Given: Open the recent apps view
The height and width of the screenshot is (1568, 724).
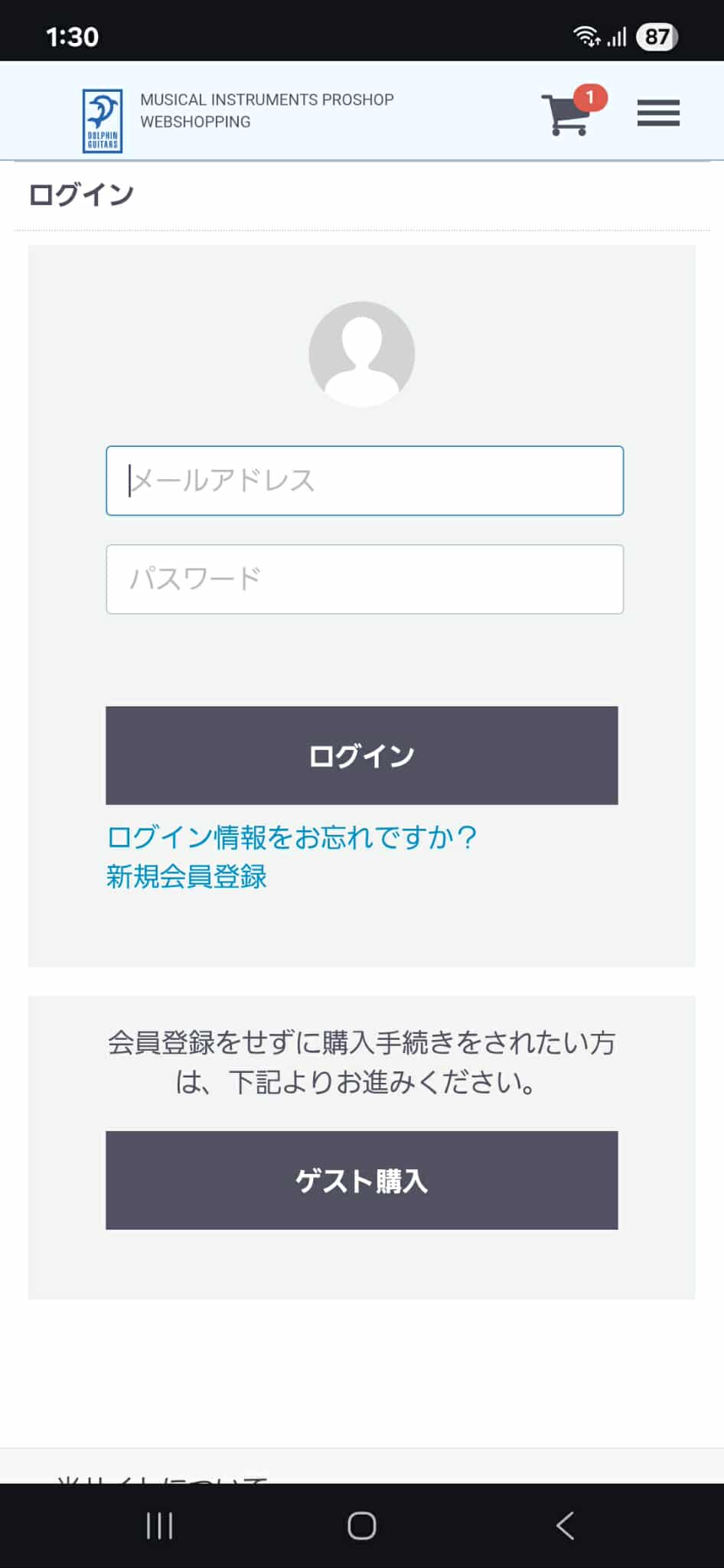Looking at the screenshot, I should [x=159, y=1525].
